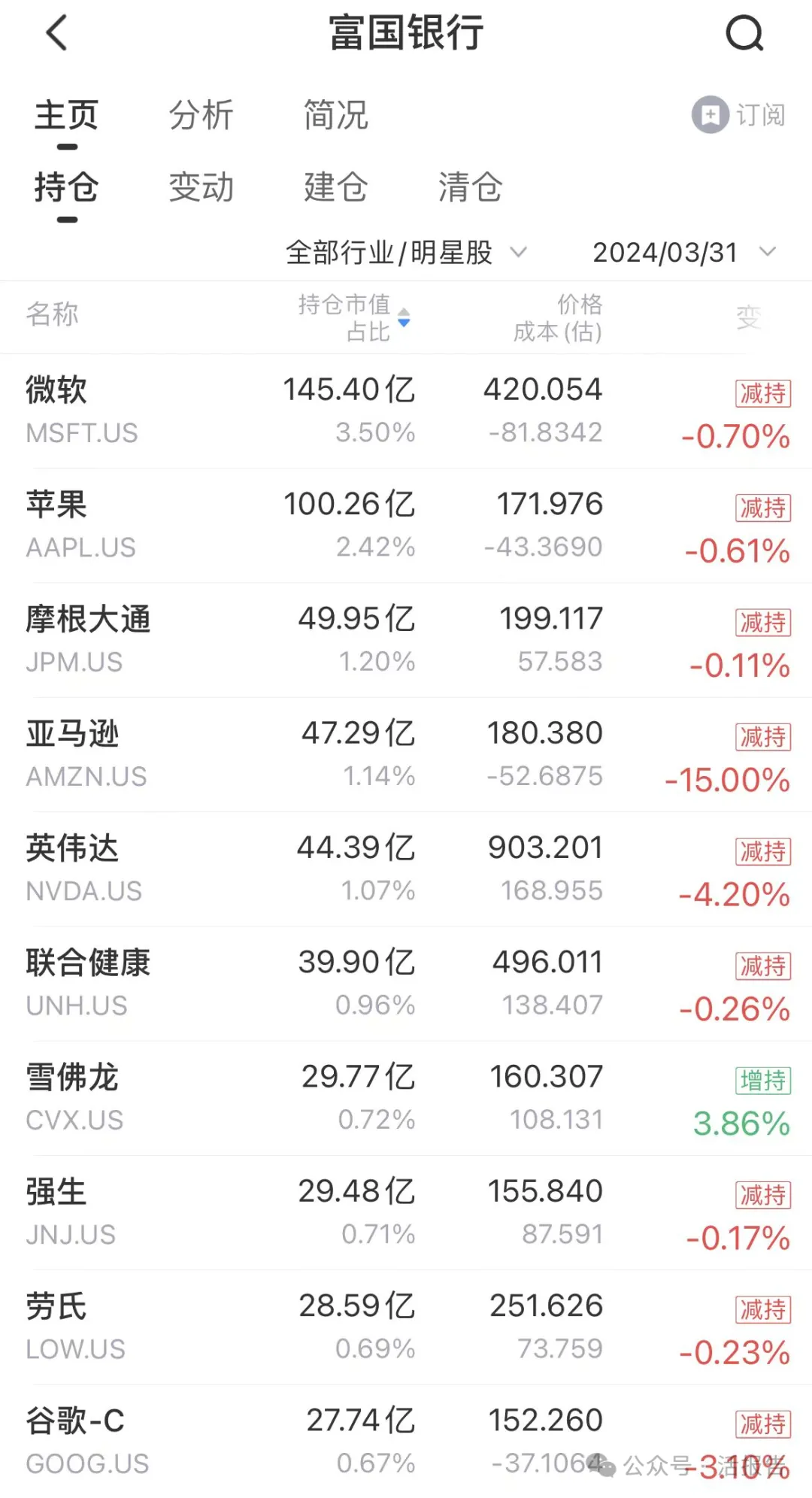Click the 减持 badge on 英伟达 row

(x=762, y=850)
